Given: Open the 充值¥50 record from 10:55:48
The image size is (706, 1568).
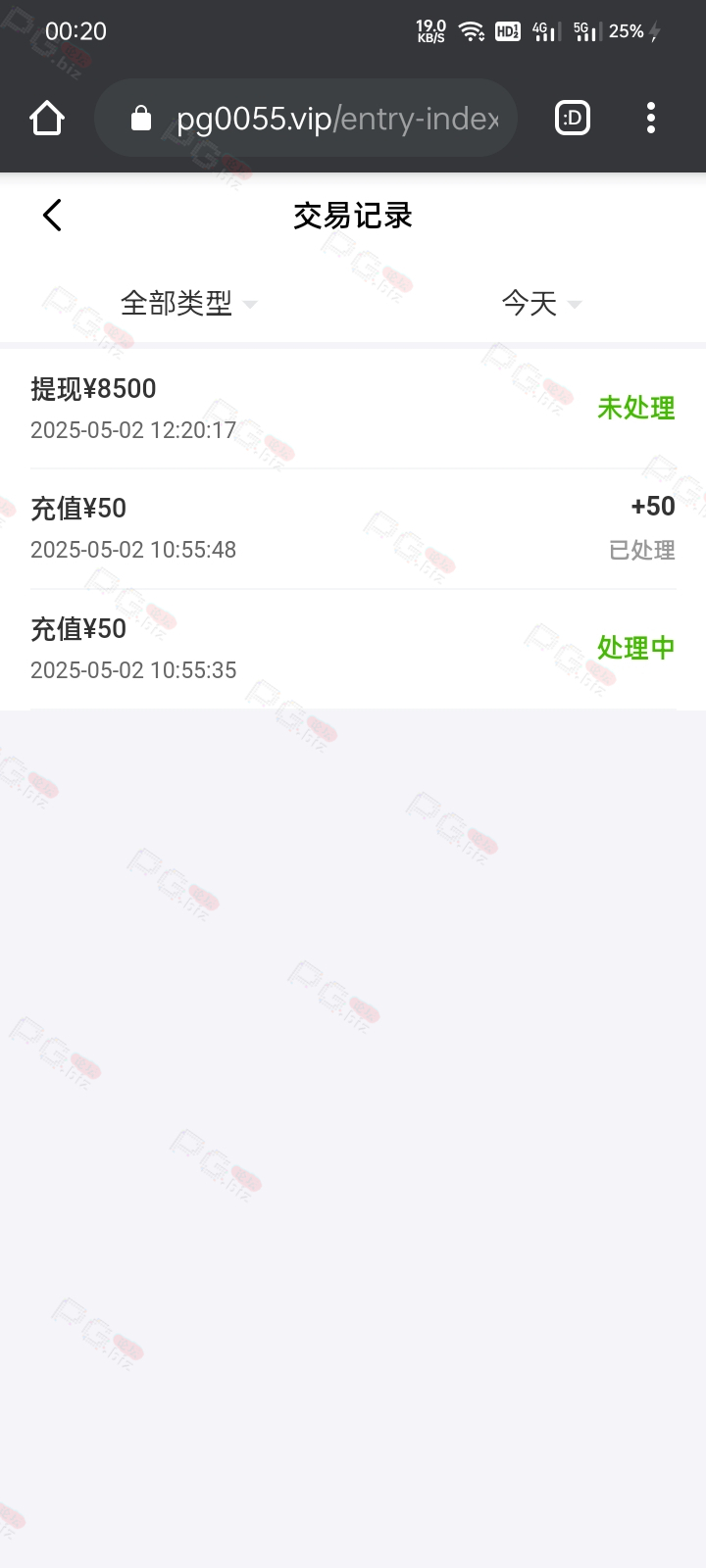Looking at the screenshot, I should point(353,529).
